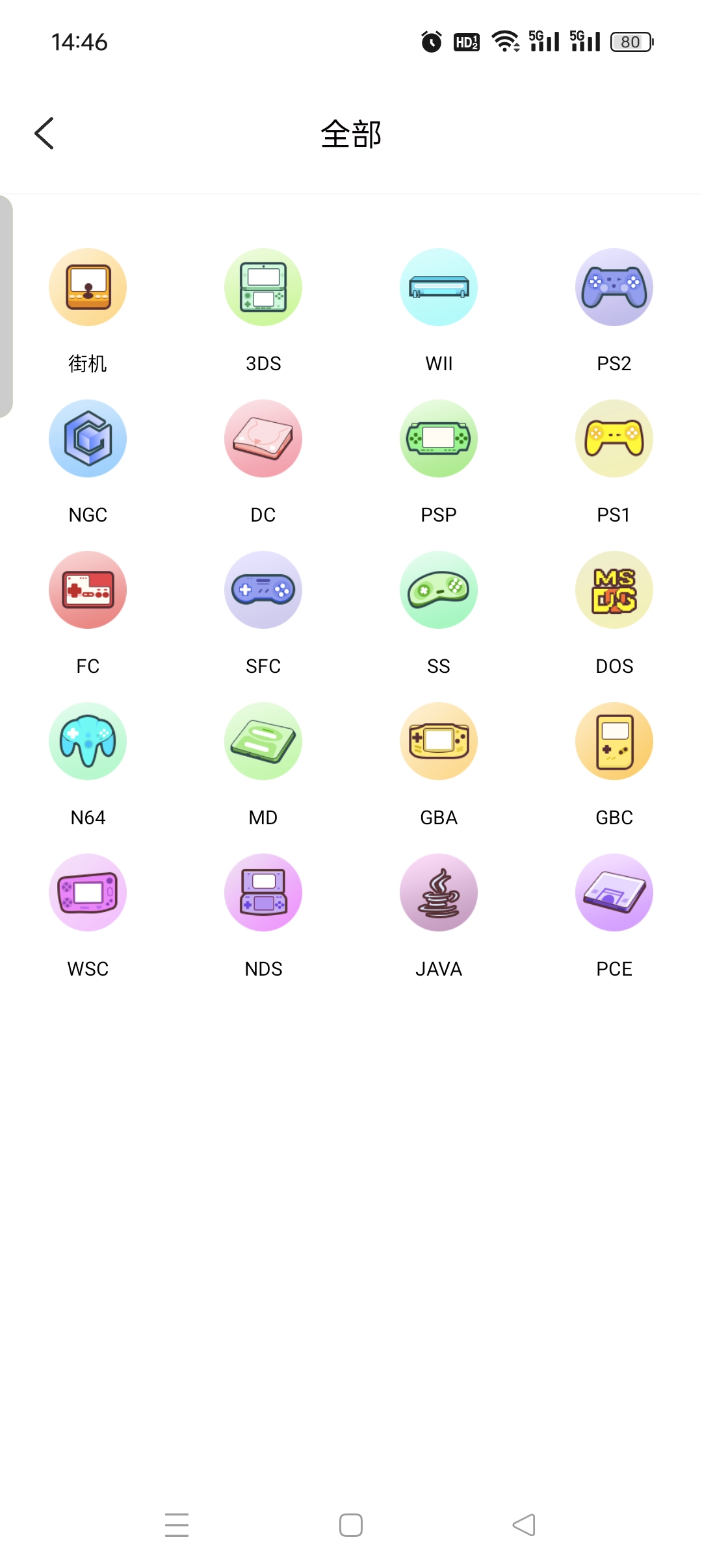Browse JAVA games
The image size is (702, 1568).
tap(439, 892)
